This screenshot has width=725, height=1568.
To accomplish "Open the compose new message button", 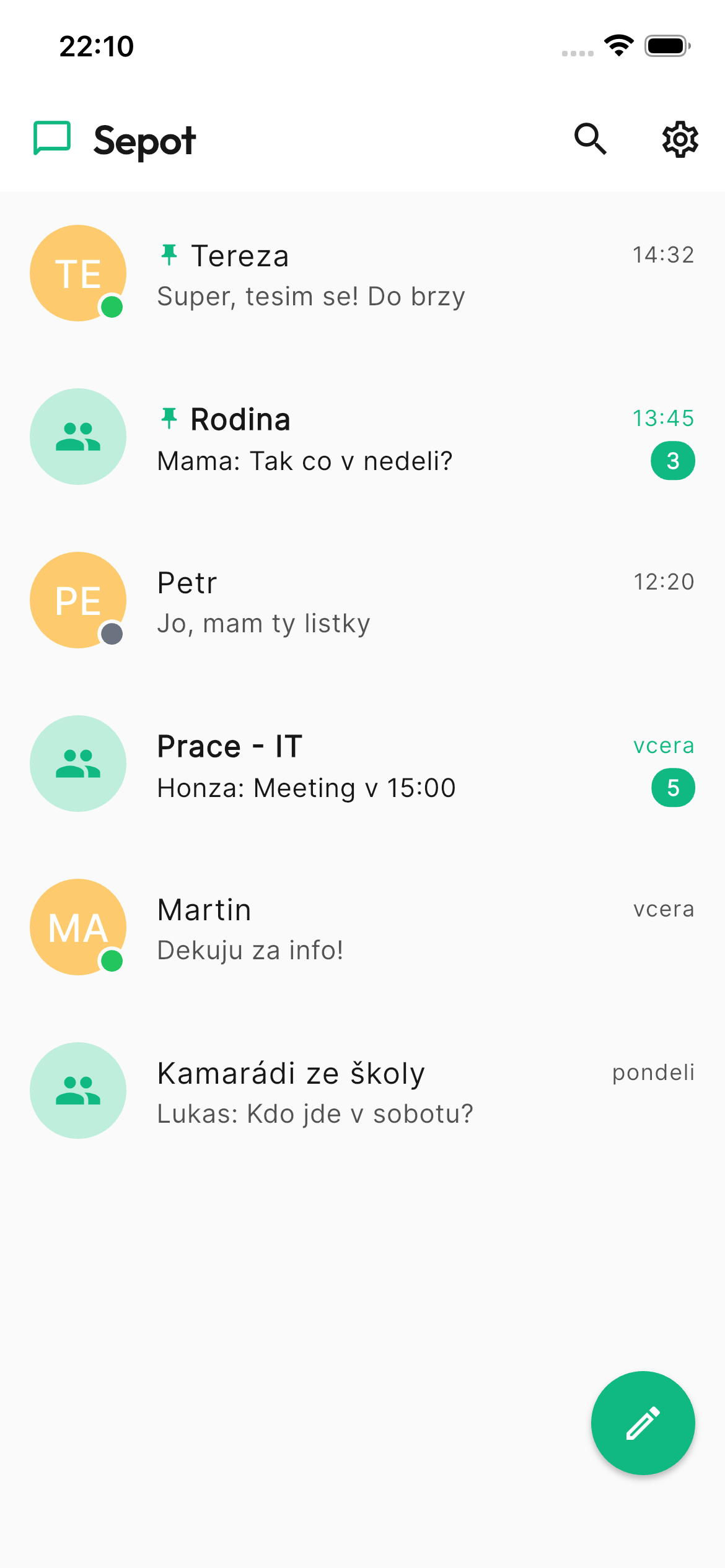I will tap(643, 1424).
